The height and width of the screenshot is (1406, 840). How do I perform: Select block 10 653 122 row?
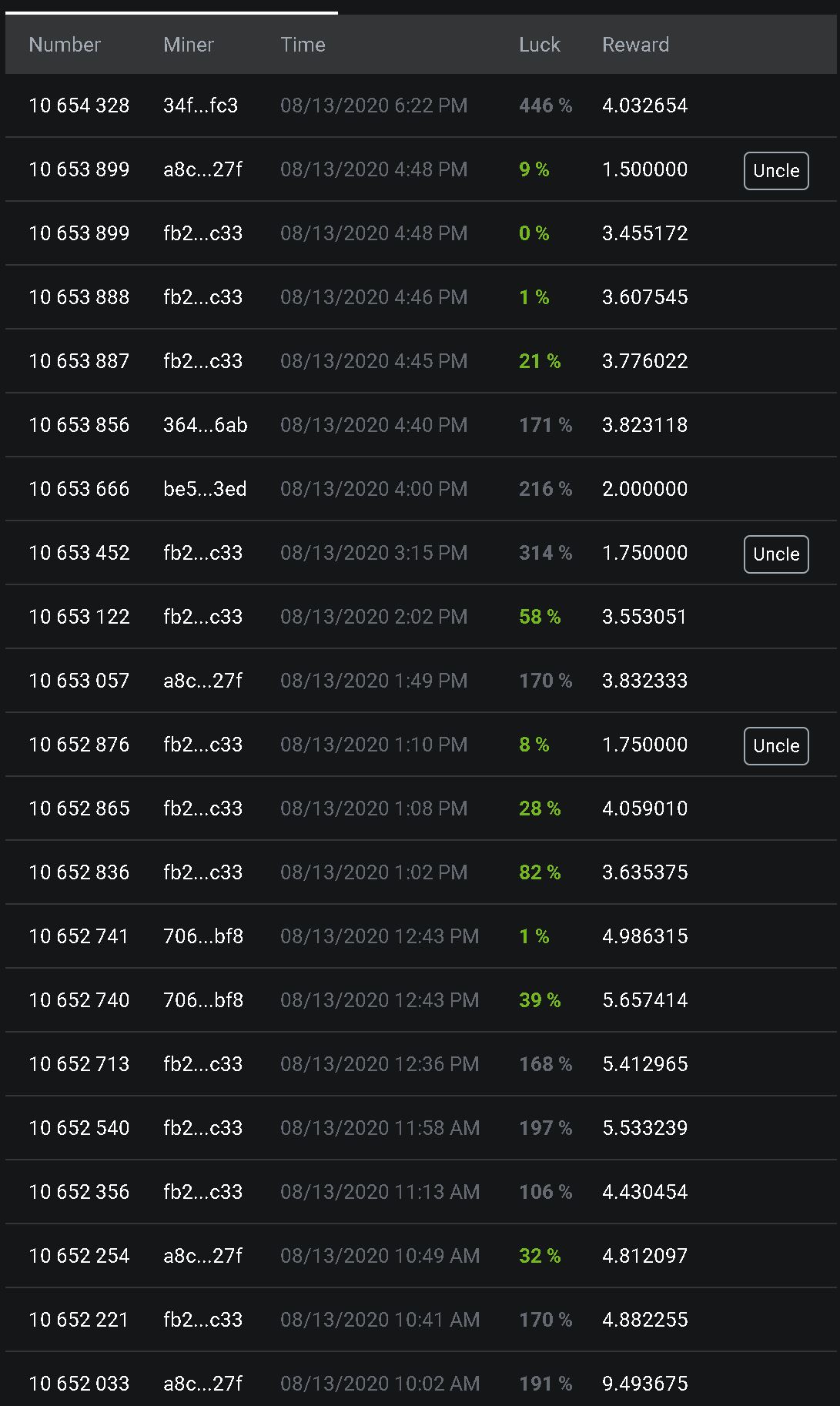79,617
